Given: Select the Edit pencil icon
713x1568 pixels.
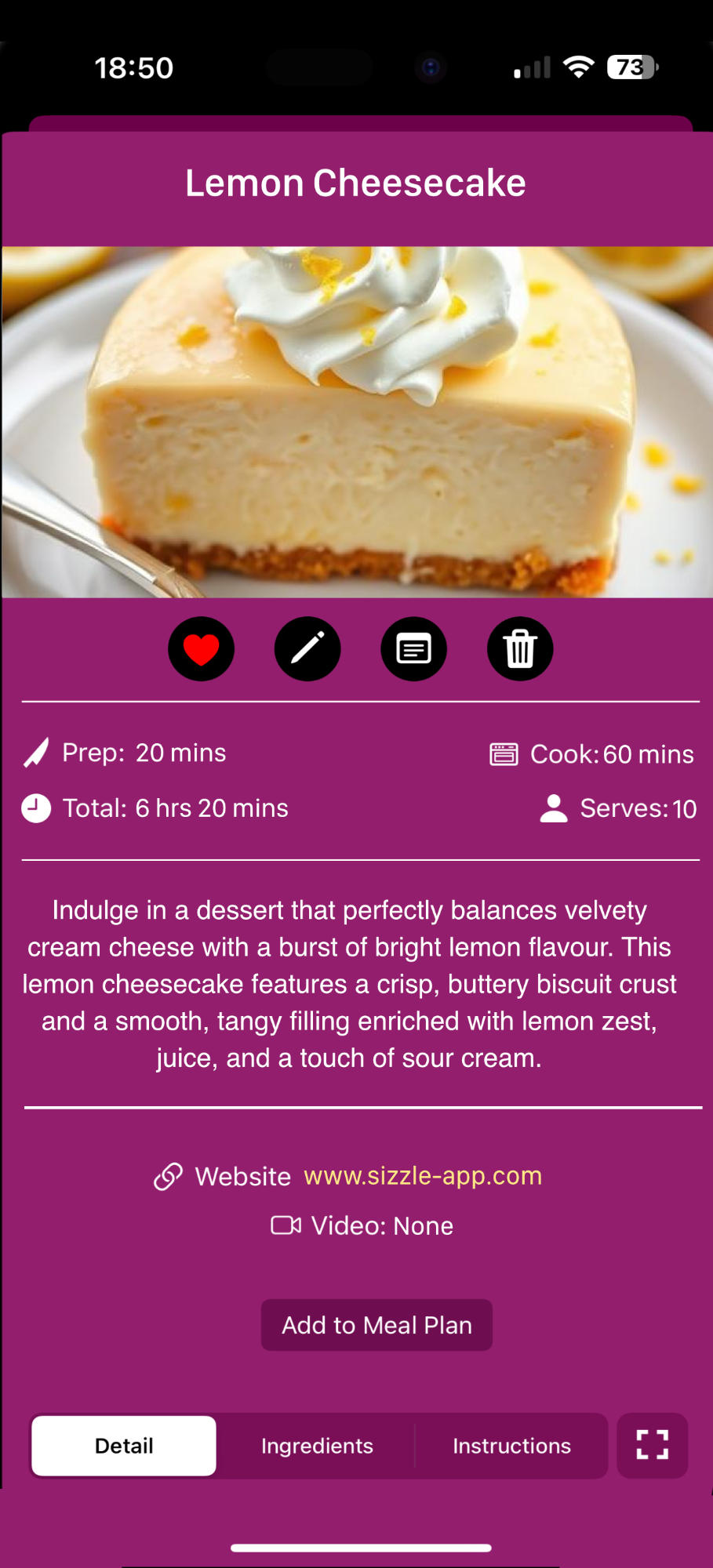Looking at the screenshot, I should click(307, 648).
